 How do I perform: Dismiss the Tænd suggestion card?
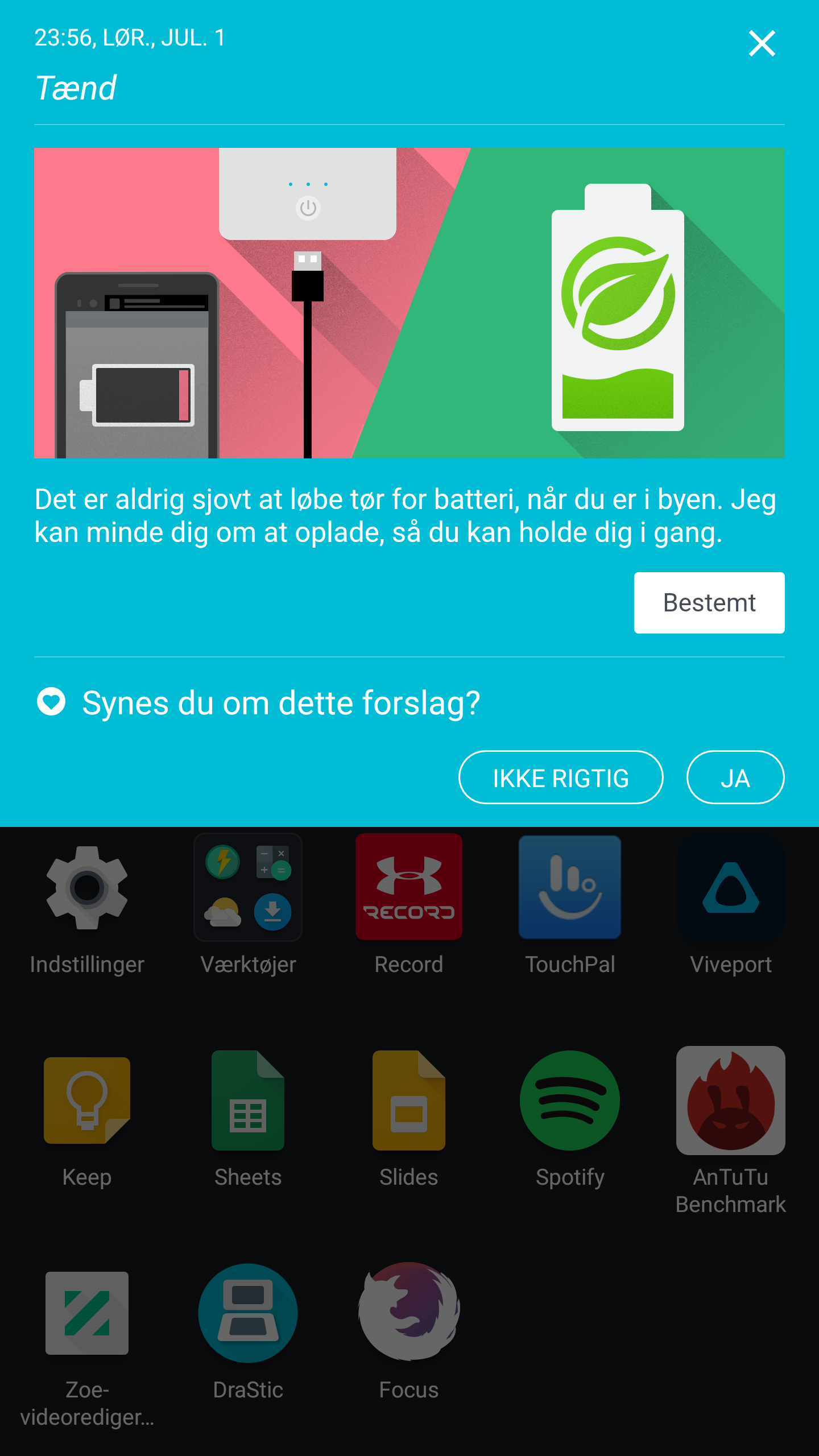tap(762, 44)
